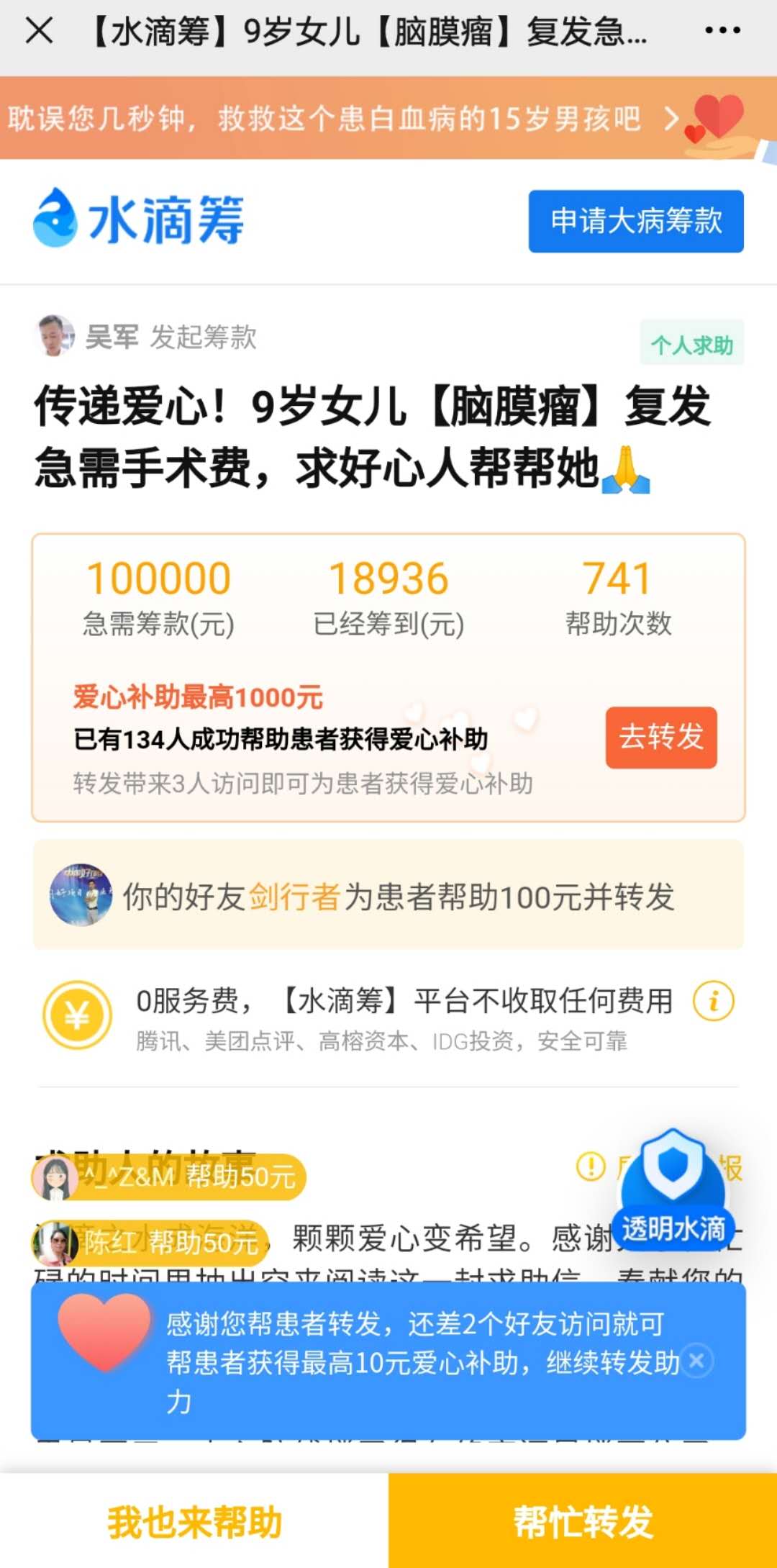
Task: Tap 帮忙转发 to share the campaign
Action: [583, 1521]
